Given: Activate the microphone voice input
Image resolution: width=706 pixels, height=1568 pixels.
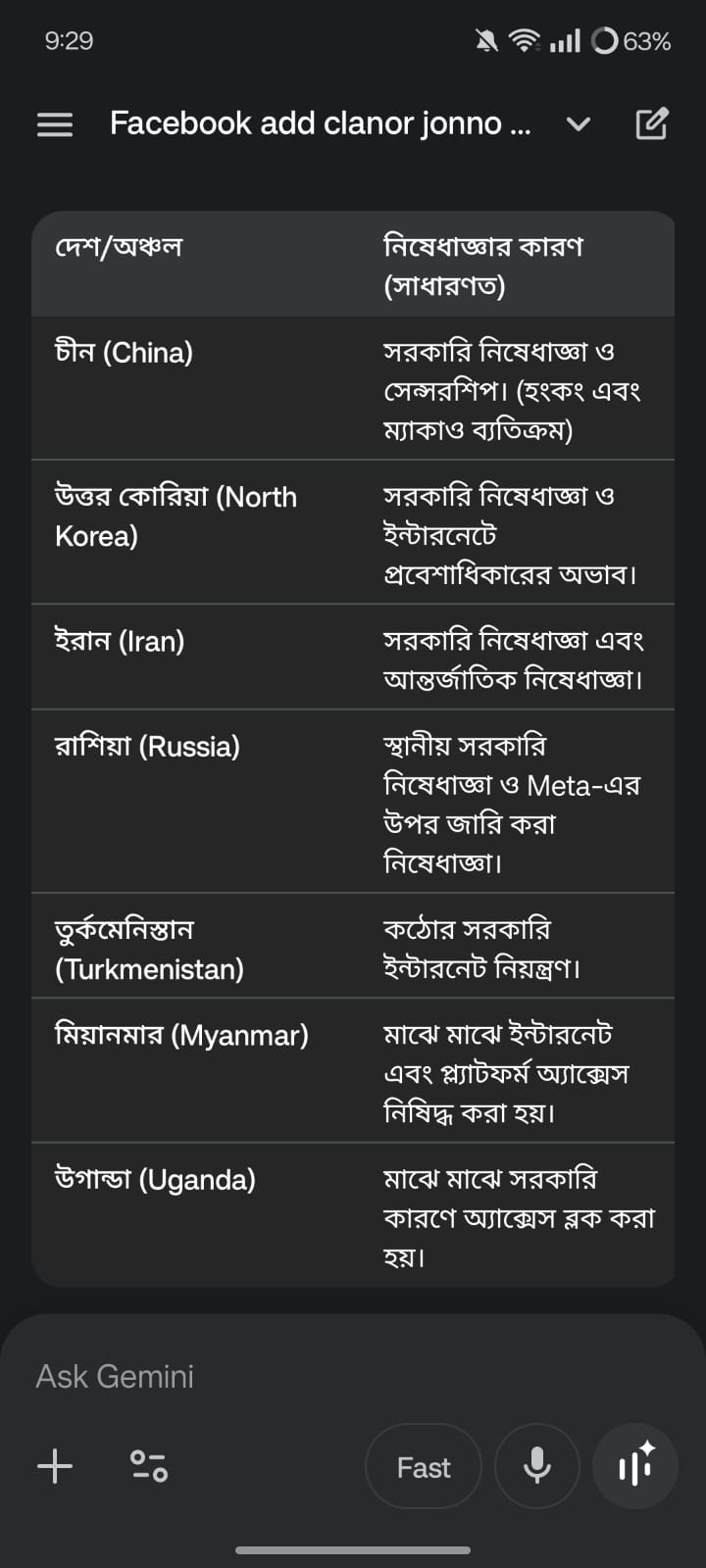Looking at the screenshot, I should (537, 1467).
